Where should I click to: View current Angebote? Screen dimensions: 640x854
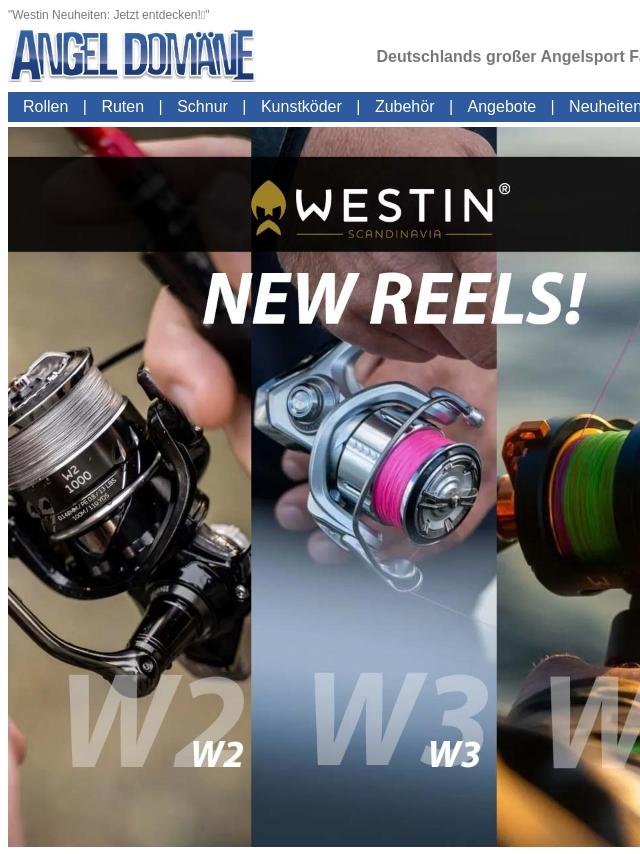[501, 107]
